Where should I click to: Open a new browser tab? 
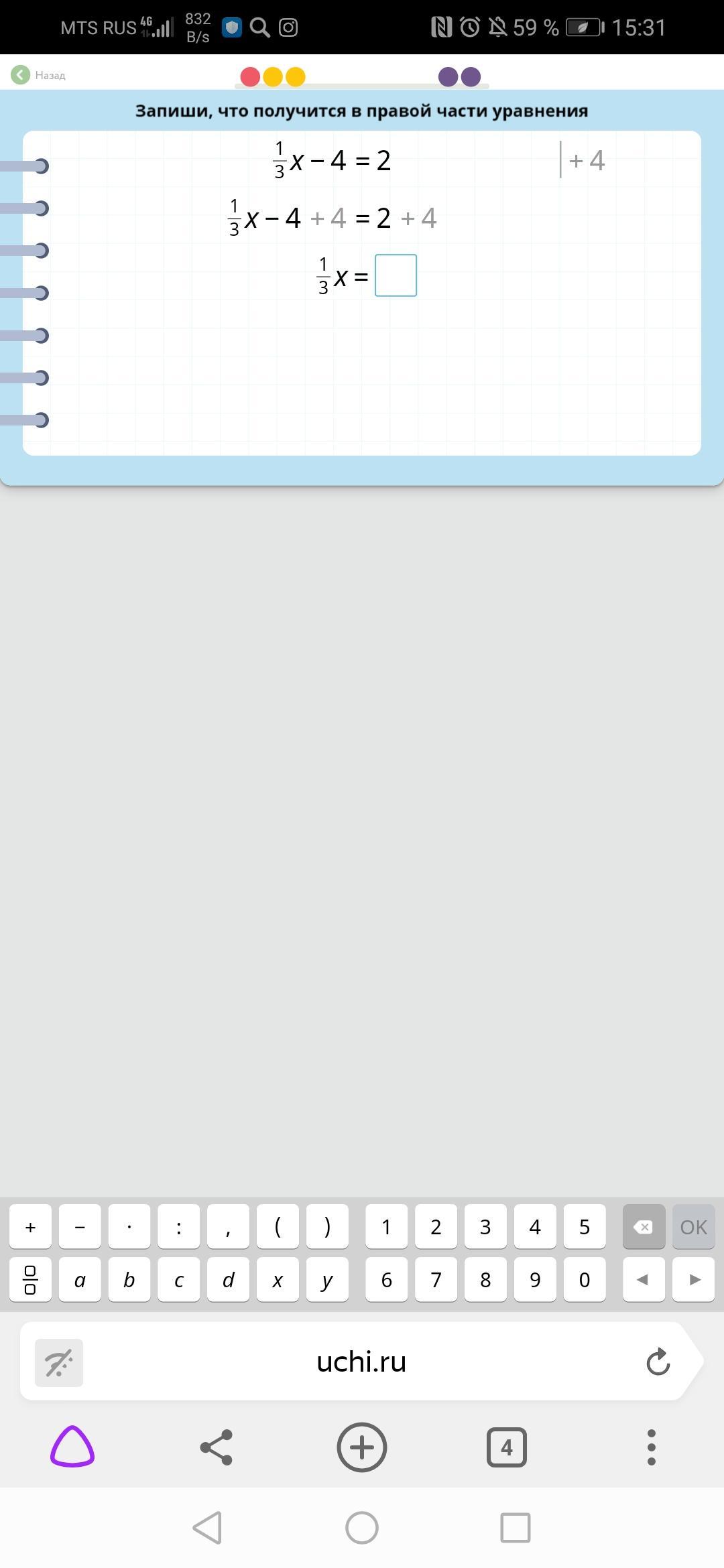pos(362,1447)
